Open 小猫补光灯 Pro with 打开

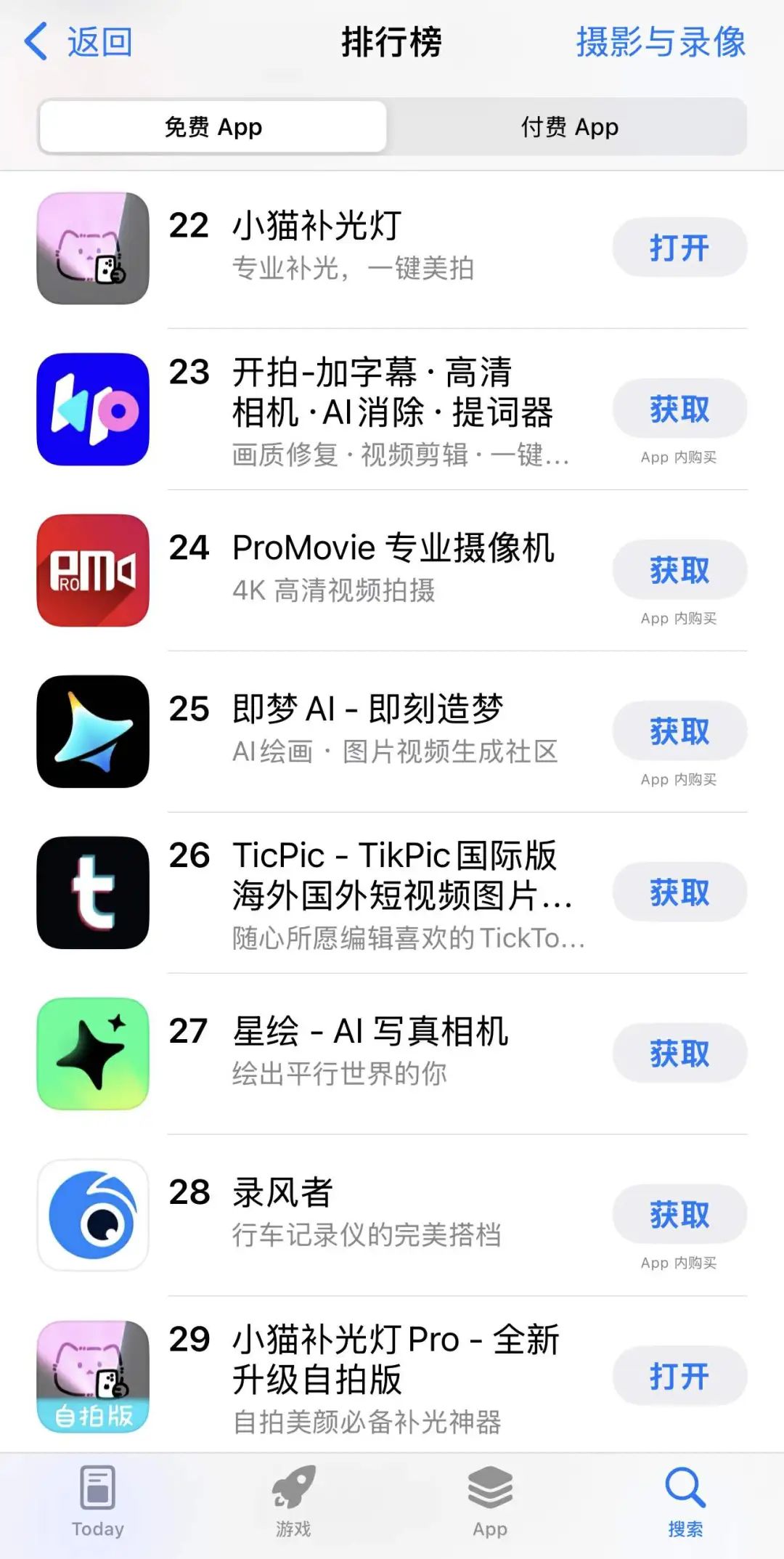[x=679, y=1376]
